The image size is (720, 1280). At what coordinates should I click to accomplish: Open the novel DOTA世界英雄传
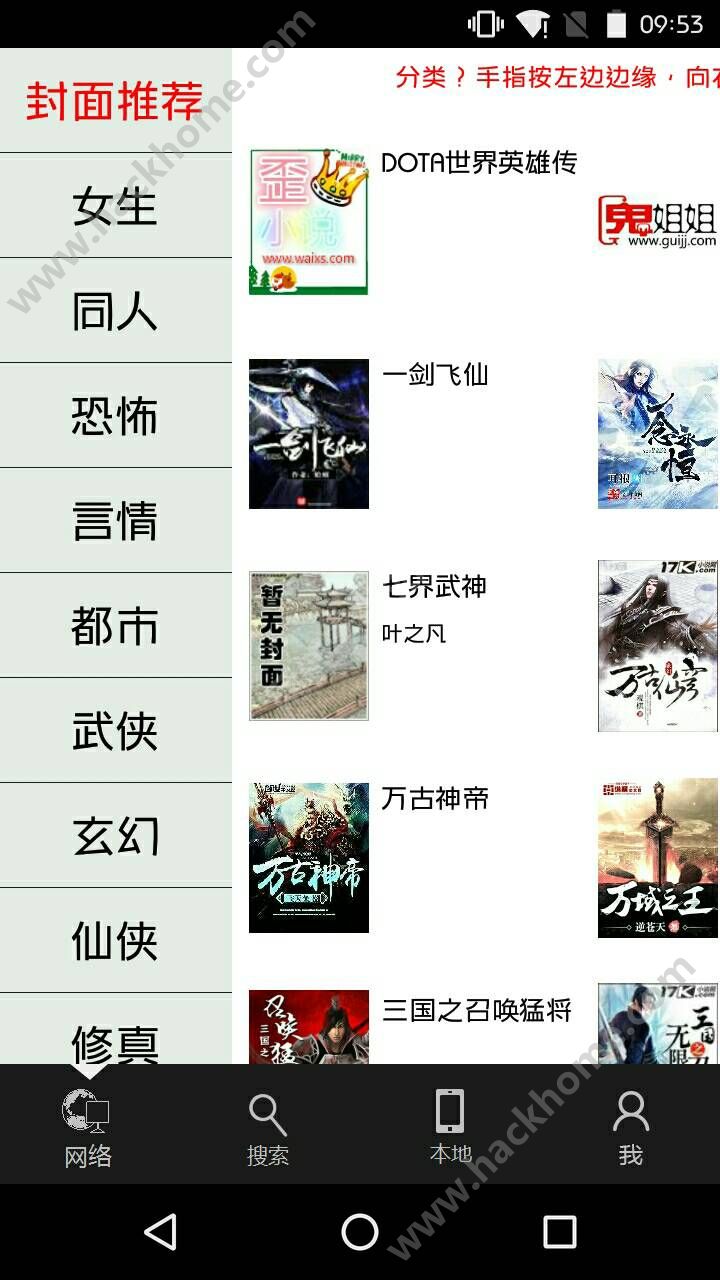[x=479, y=163]
